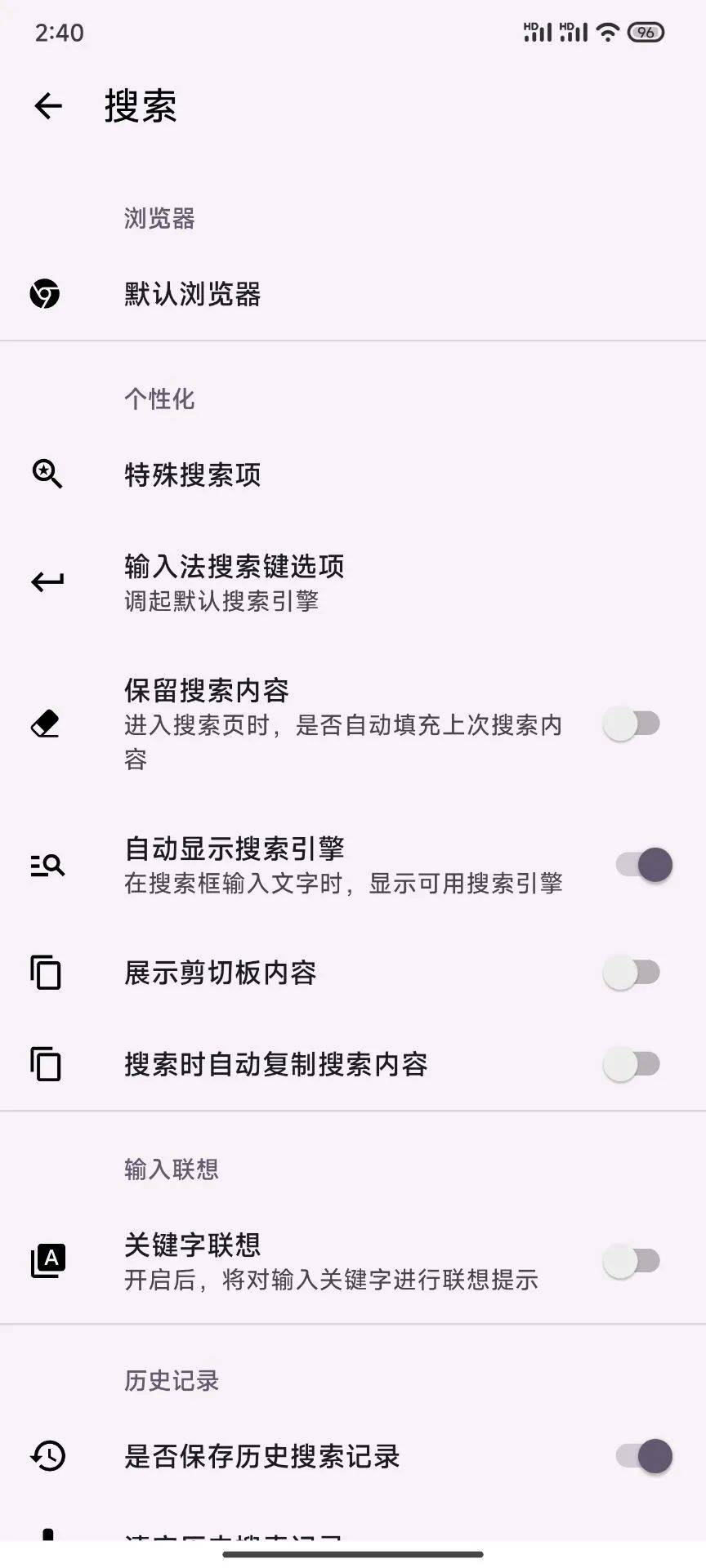
Task: Turn off 自动显示搜索引擎
Action: [x=644, y=865]
